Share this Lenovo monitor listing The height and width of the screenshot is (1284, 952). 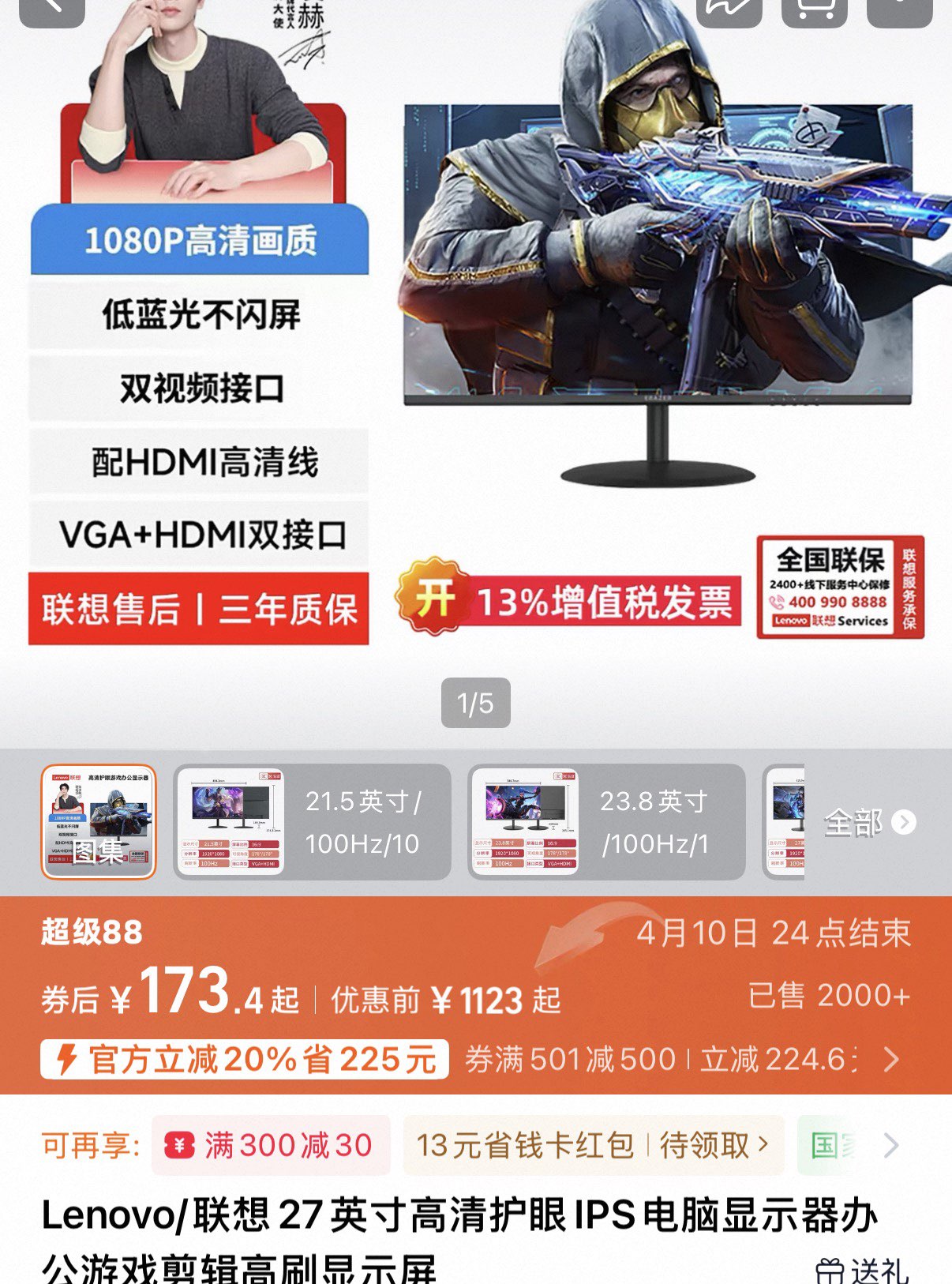coord(728,9)
